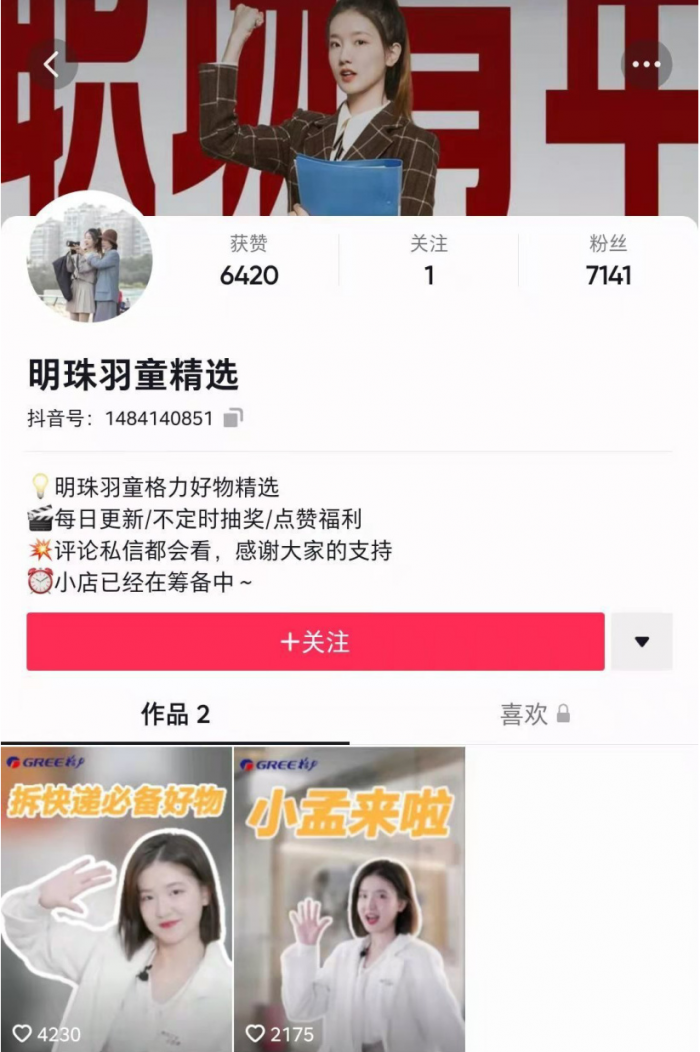
Task: Open the 拆快递必备好物 video
Action: [116, 898]
